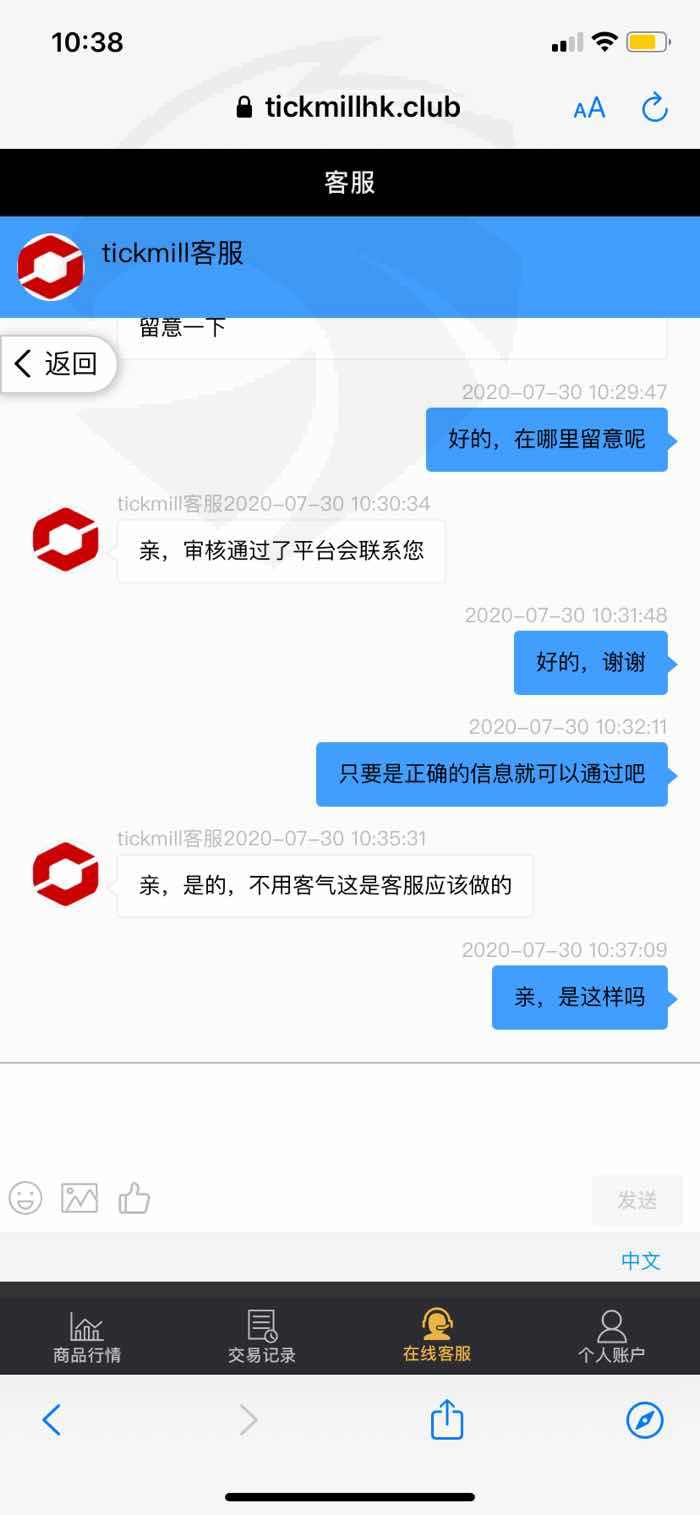Select the 在线客服 tab
The height and width of the screenshot is (1515, 700).
pyautogui.click(x=437, y=1337)
